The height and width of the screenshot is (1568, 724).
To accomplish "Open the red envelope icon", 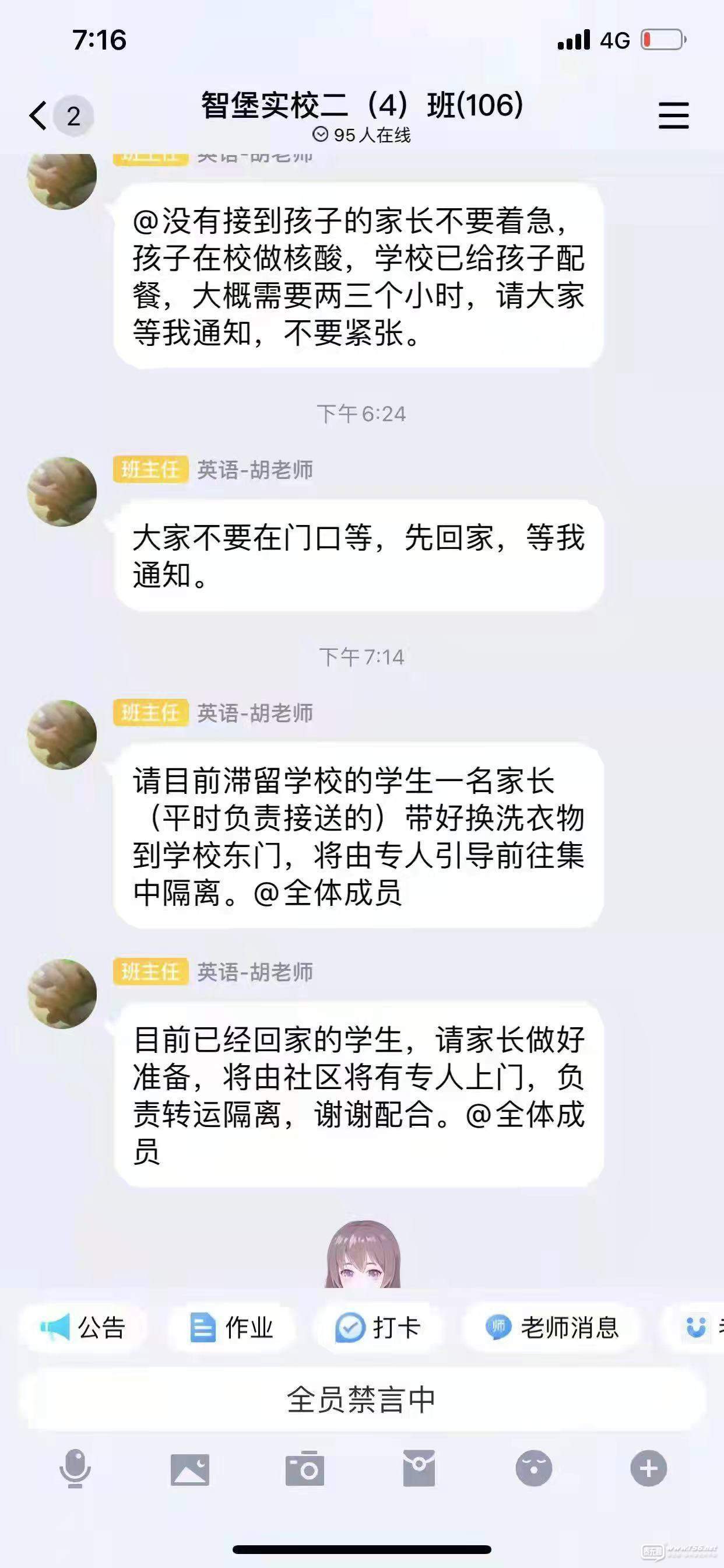I will tap(419, 1468).
